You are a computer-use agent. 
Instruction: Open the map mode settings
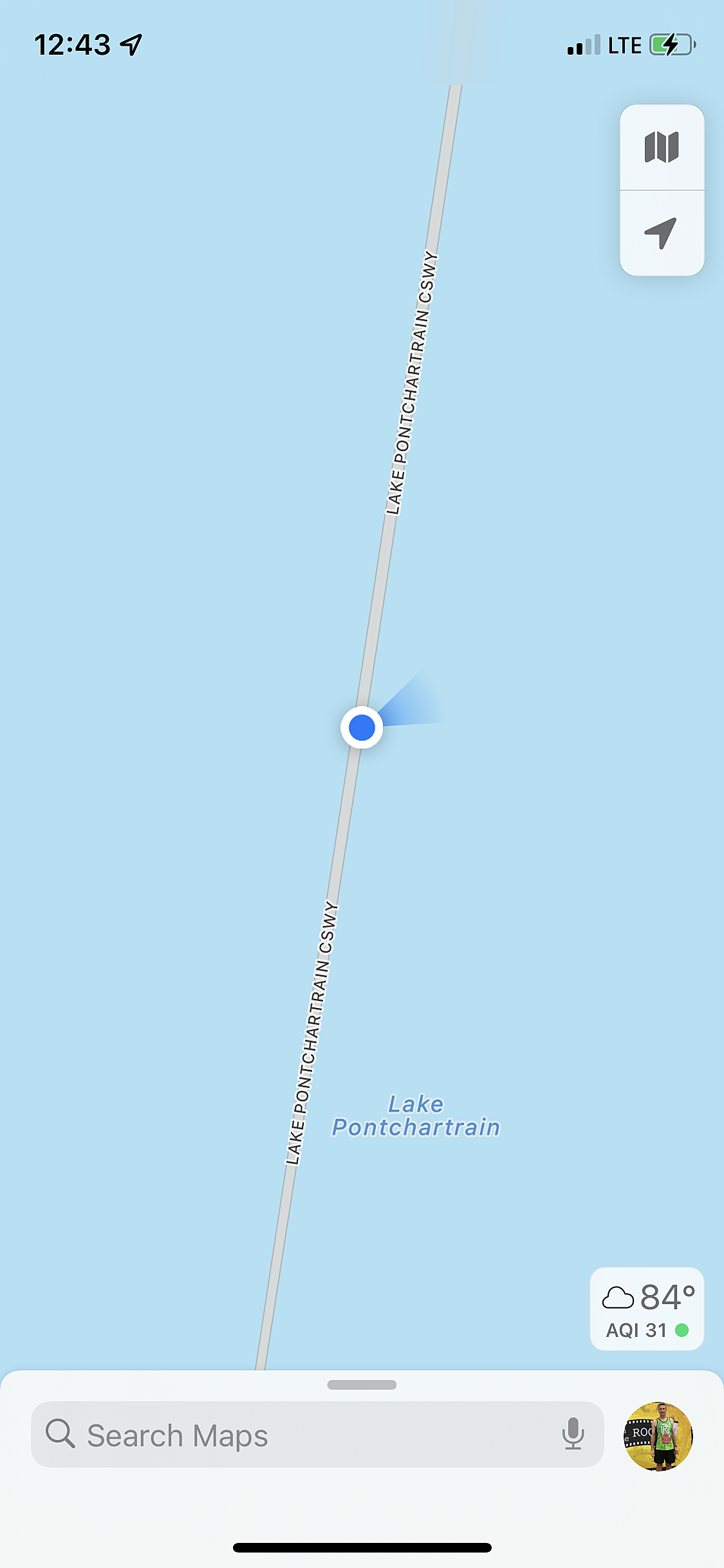[x=662, y=147]
